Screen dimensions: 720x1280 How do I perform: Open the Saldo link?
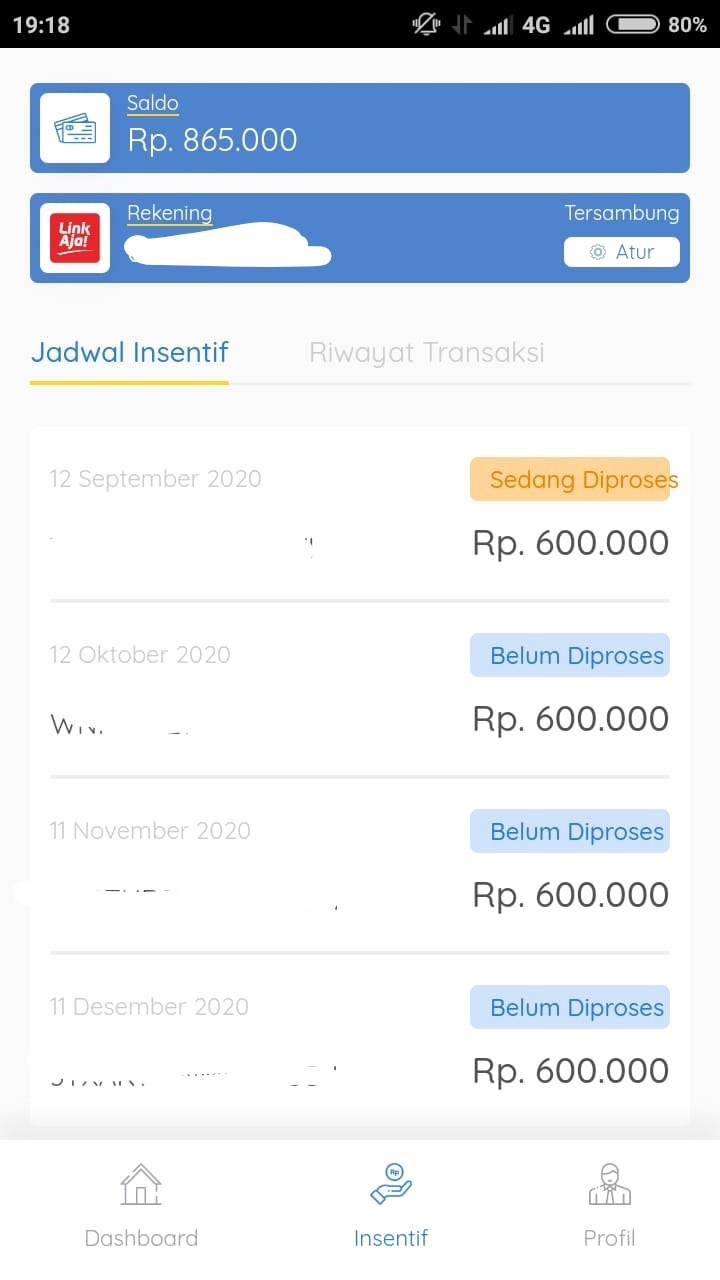click(x=151, y=102)
